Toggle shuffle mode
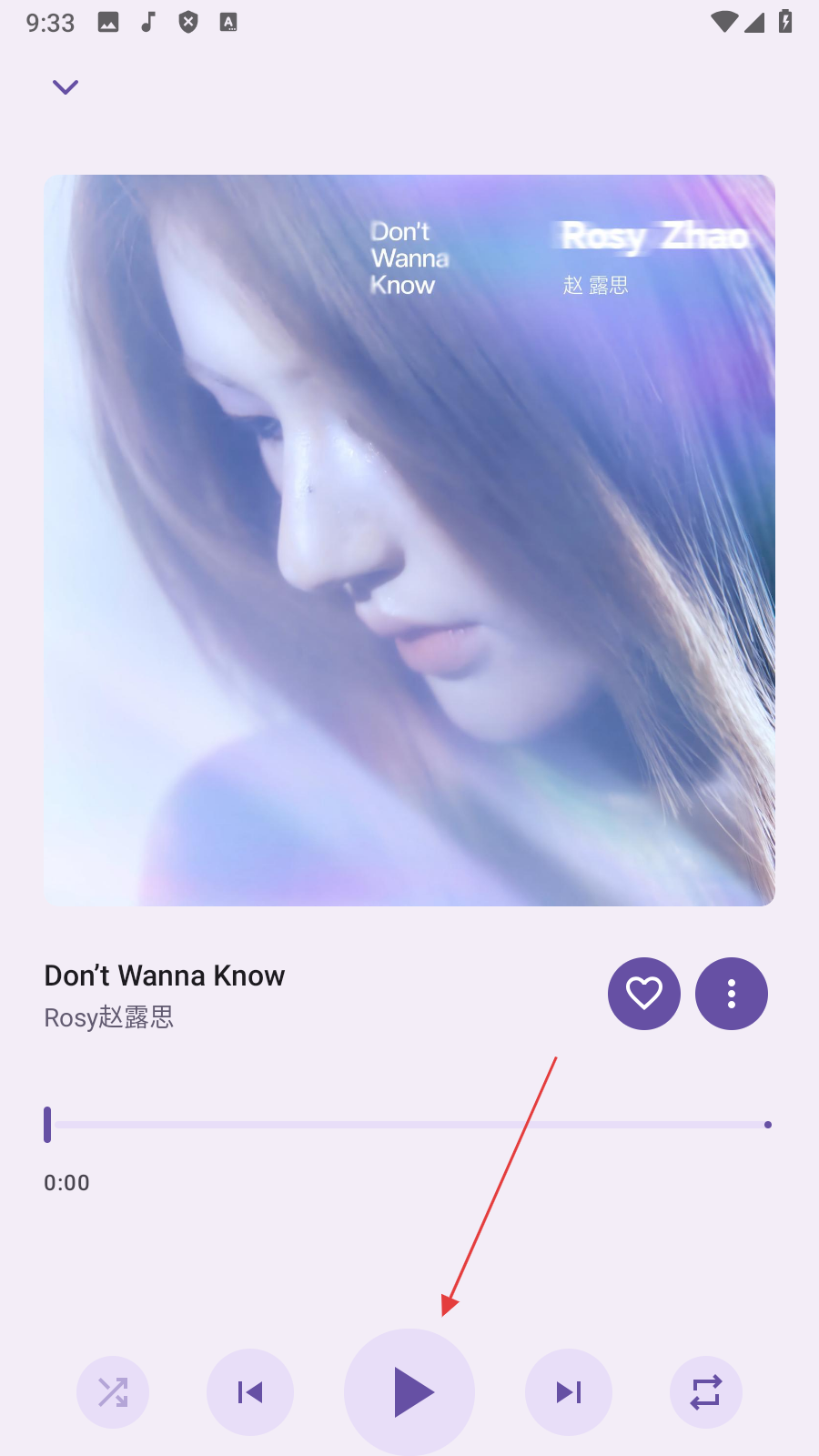Screen dimensions: 819x1456 click(113, 1391)
